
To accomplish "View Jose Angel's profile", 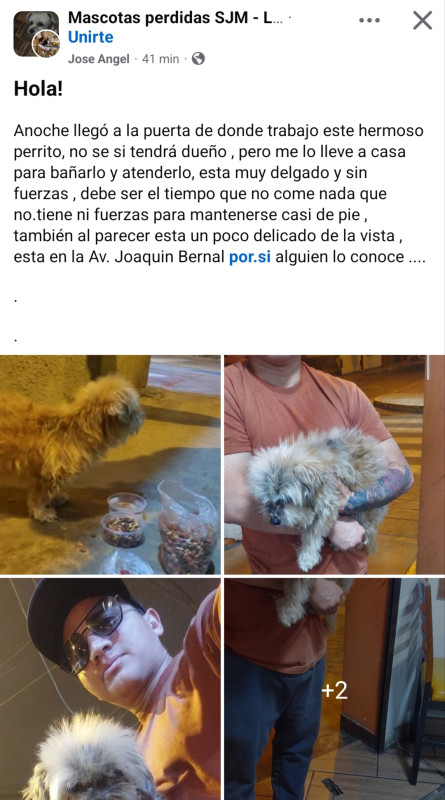I will pyautogui.click(x=98, y=59).
